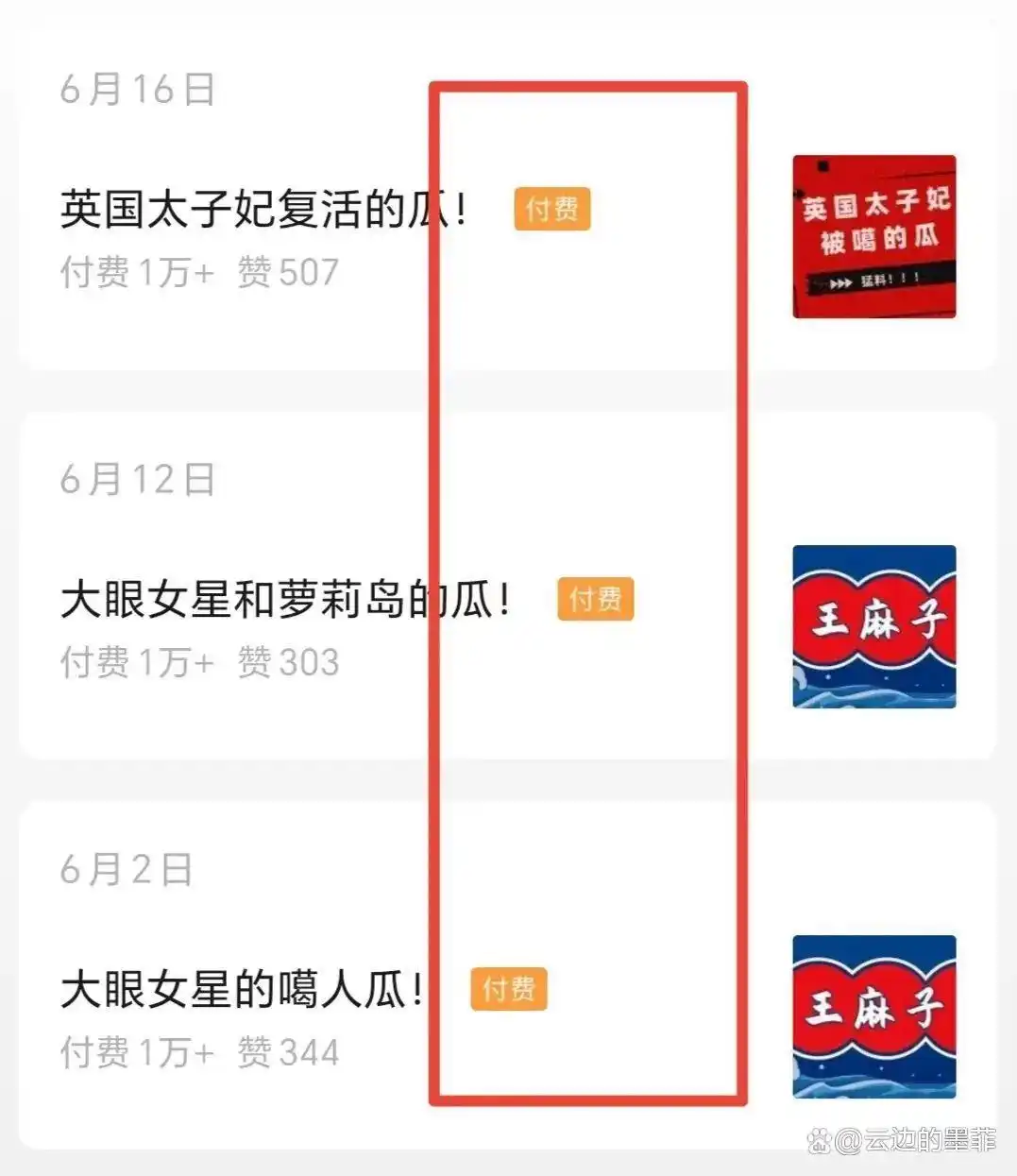Click the date label 6月16日
The image size is (1017, 1176).
tap(138, 89)
